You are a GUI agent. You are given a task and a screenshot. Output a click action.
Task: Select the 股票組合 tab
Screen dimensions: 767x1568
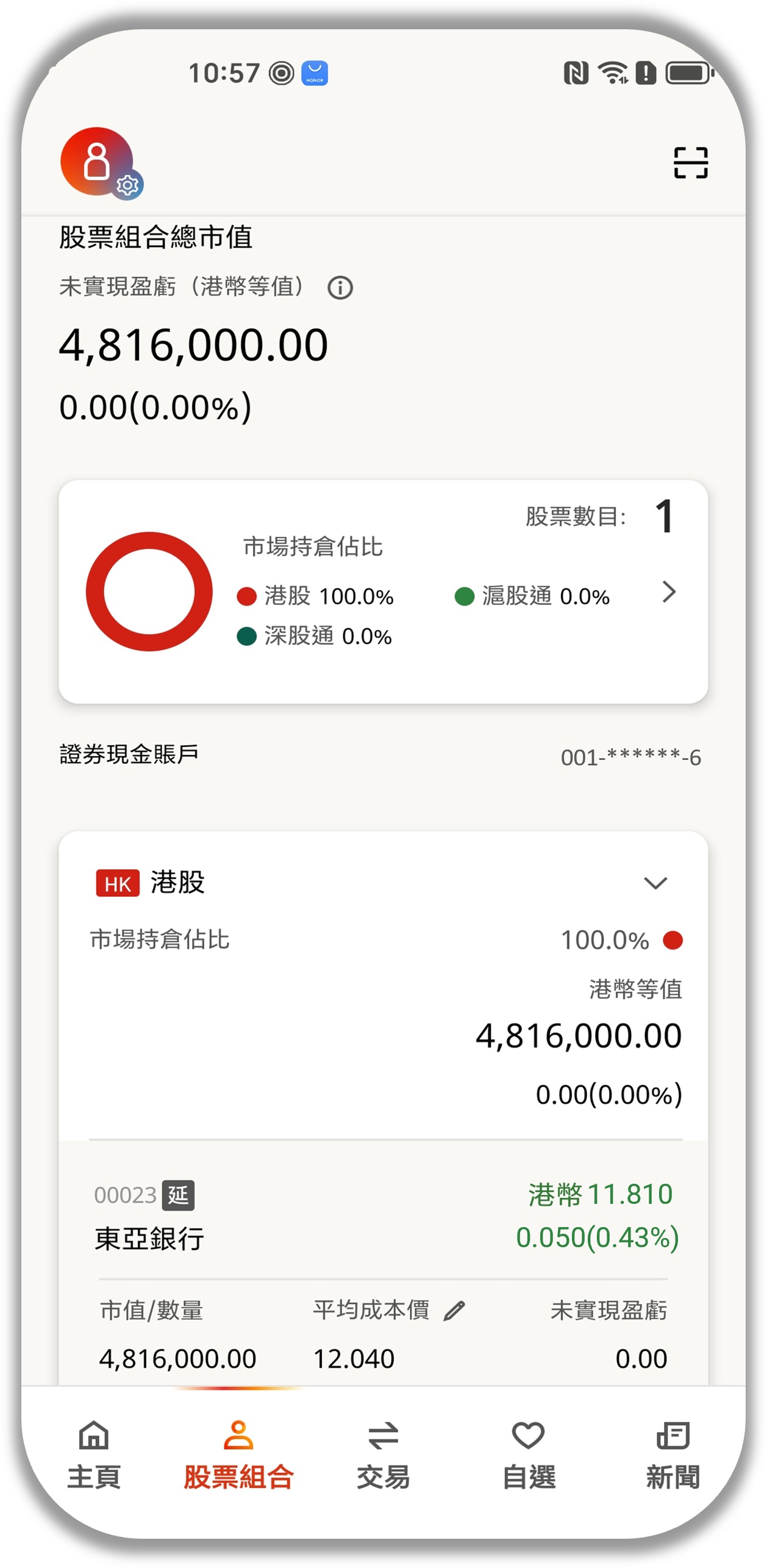tap(238, 1454)
